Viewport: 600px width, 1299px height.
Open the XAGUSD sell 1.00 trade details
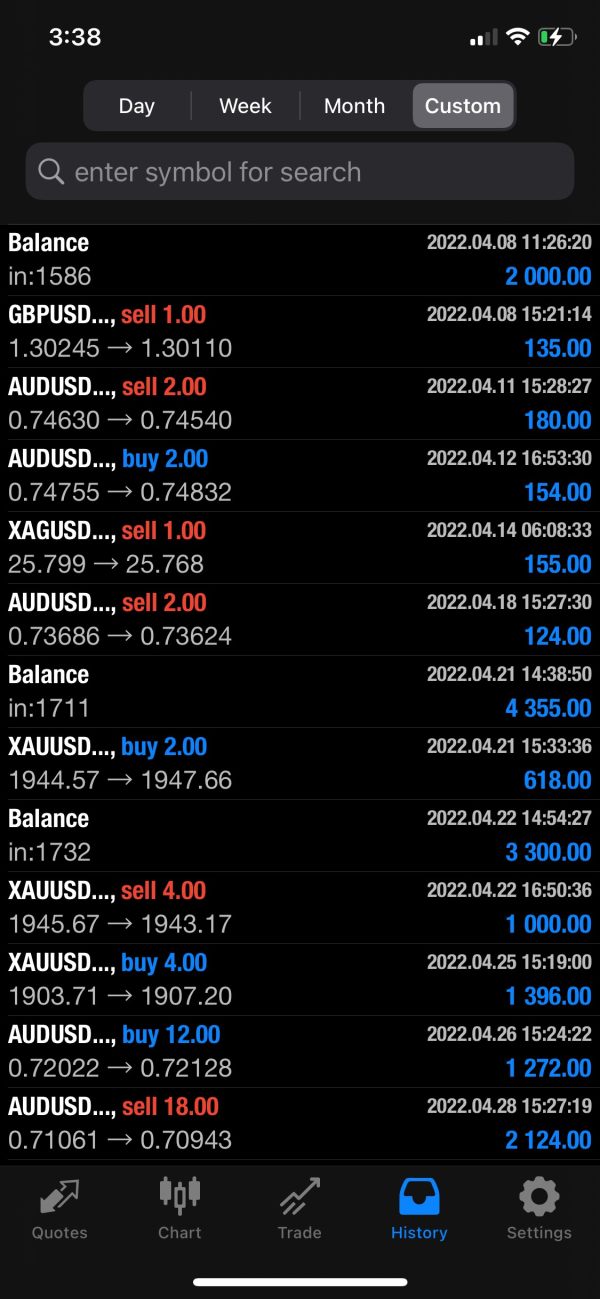click(300, 548)
